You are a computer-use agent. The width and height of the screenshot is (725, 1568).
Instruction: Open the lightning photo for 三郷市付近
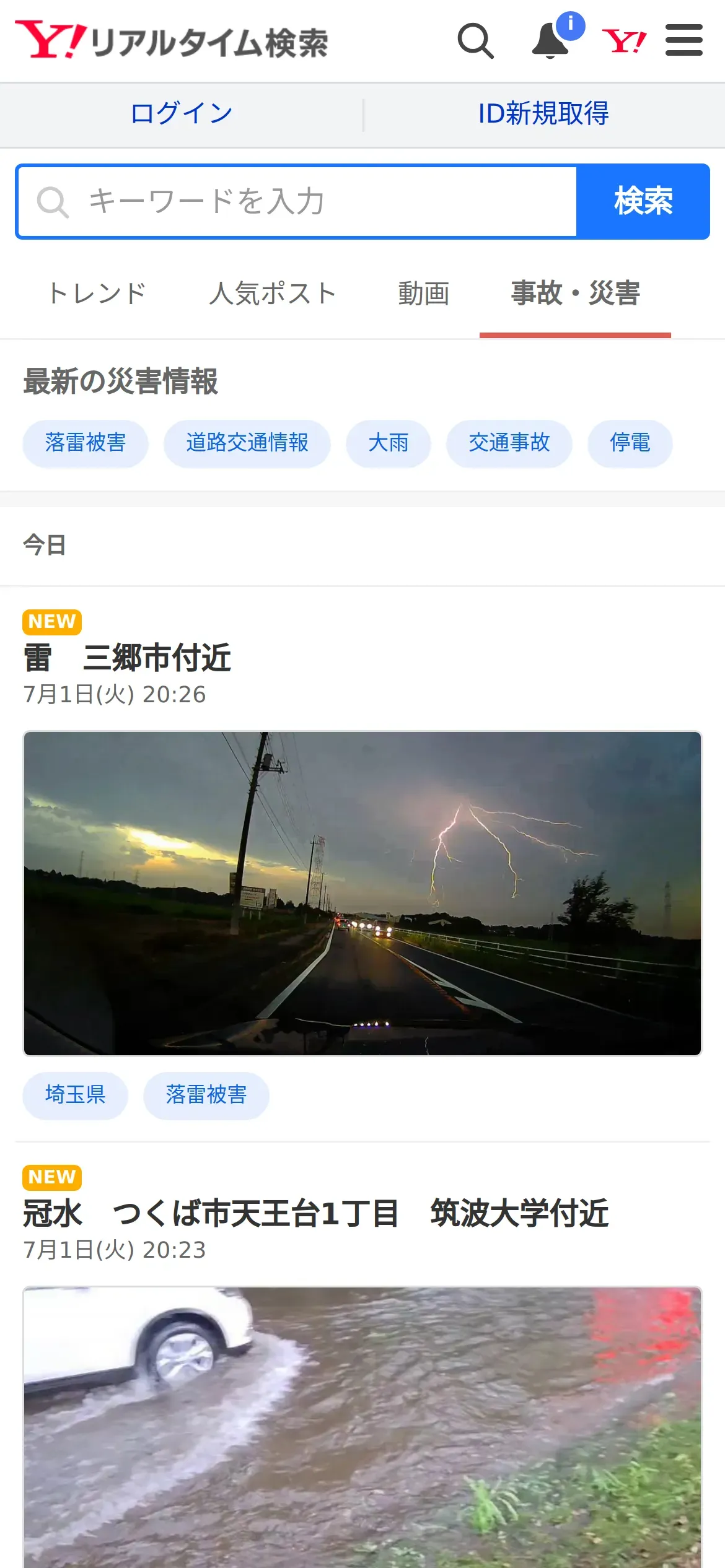pos(362,893)
